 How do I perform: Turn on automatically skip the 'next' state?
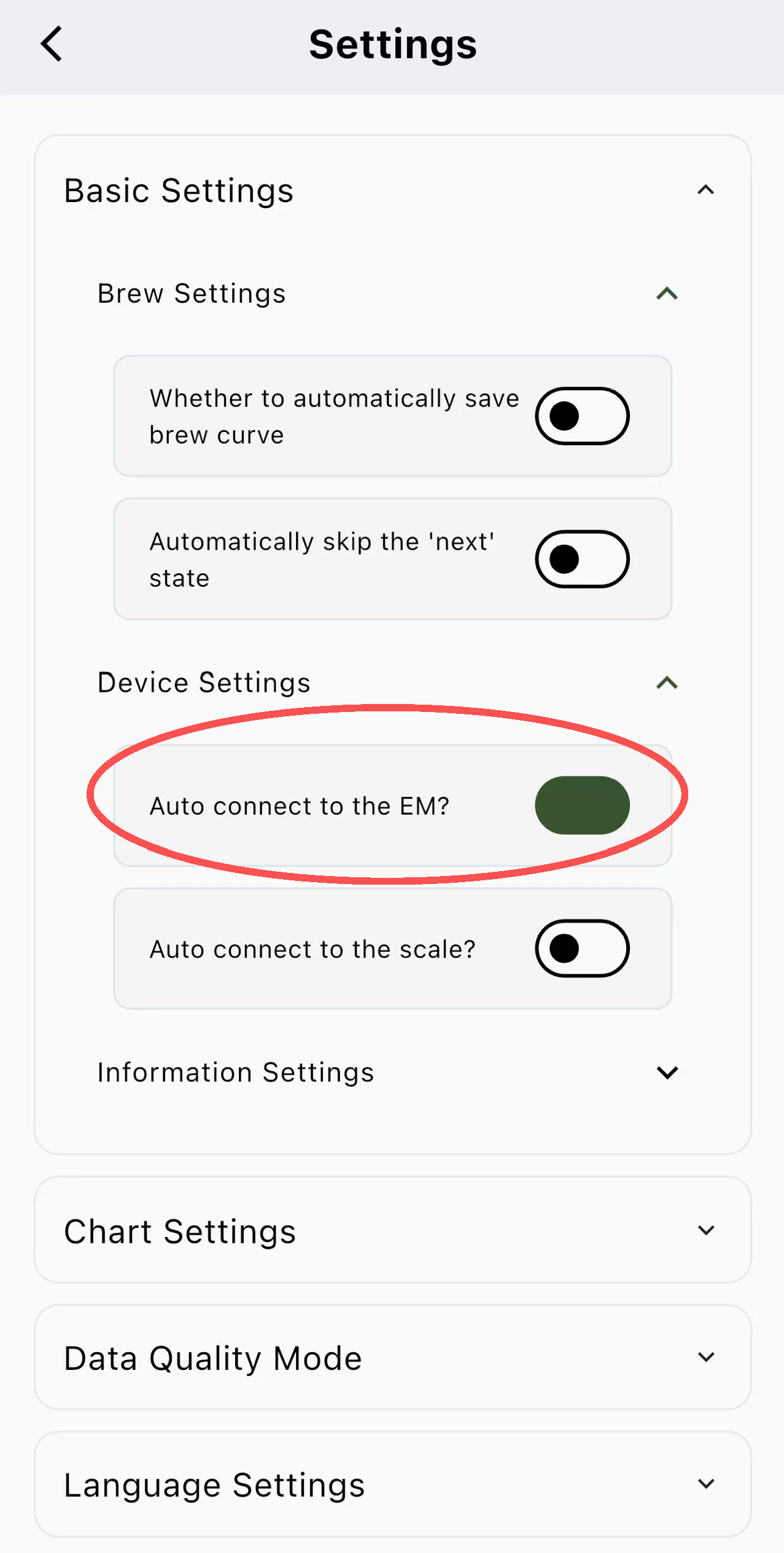[582, 559]
